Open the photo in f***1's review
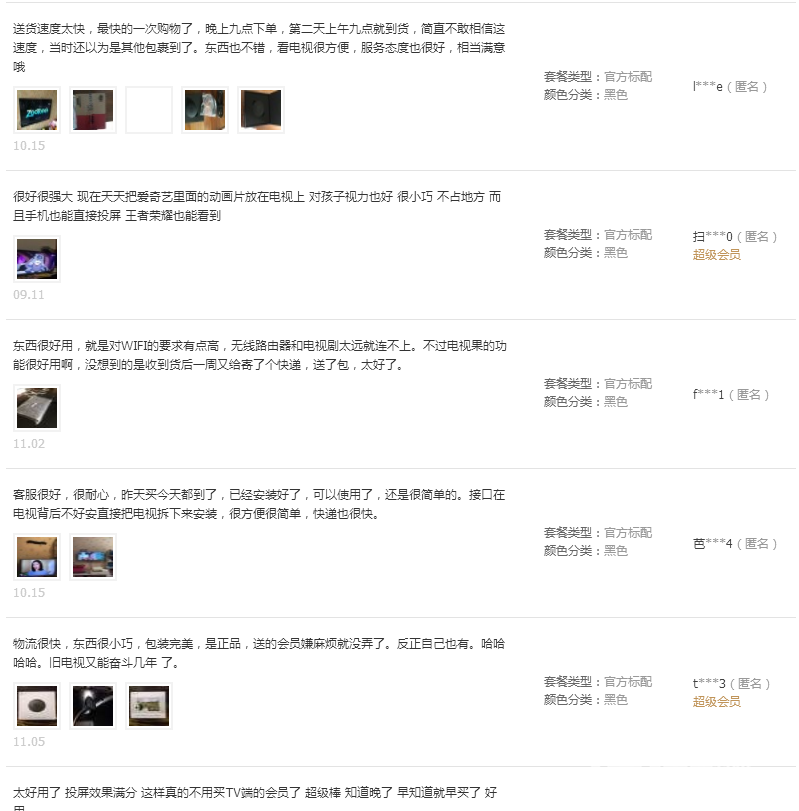The width and height of the screenshot is (799, 811). coord(37,408)
